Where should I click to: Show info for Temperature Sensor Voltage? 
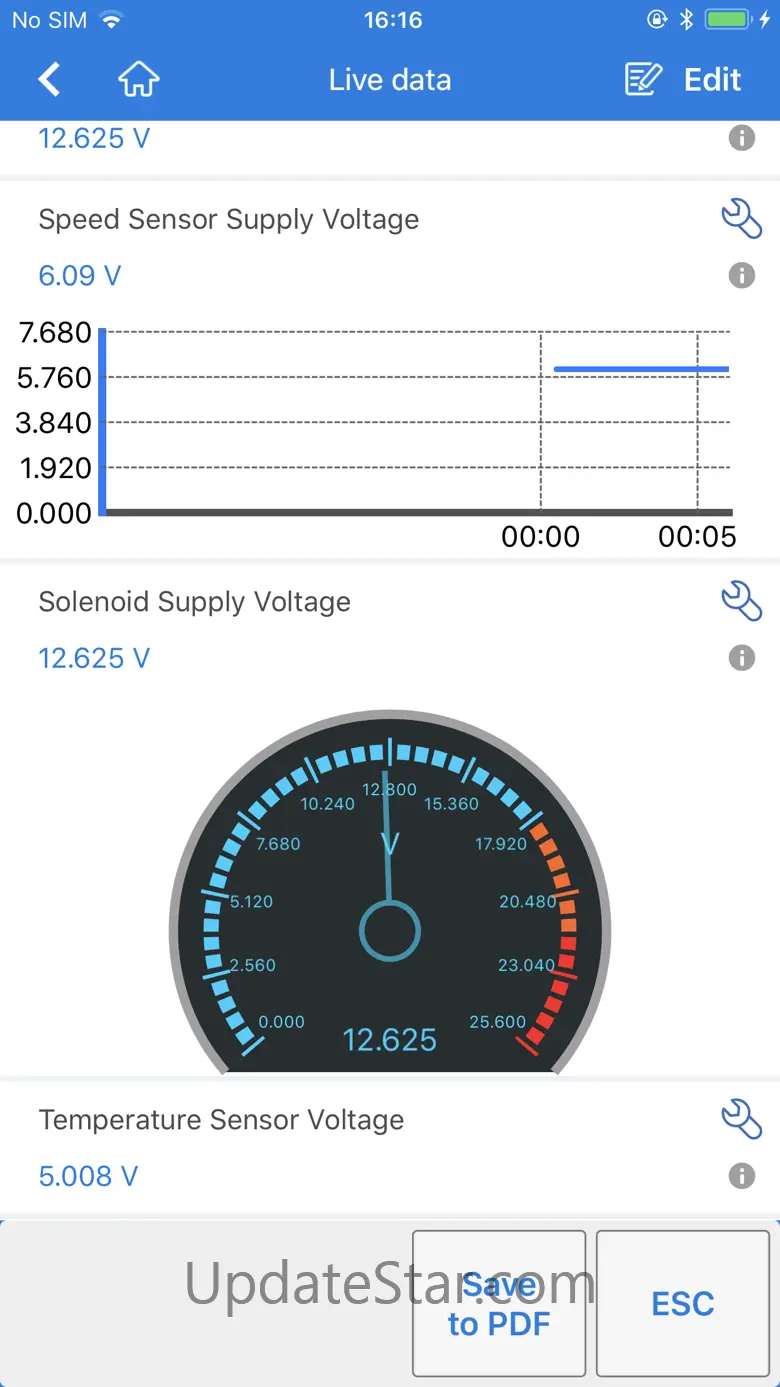[x=741, y=1176]
